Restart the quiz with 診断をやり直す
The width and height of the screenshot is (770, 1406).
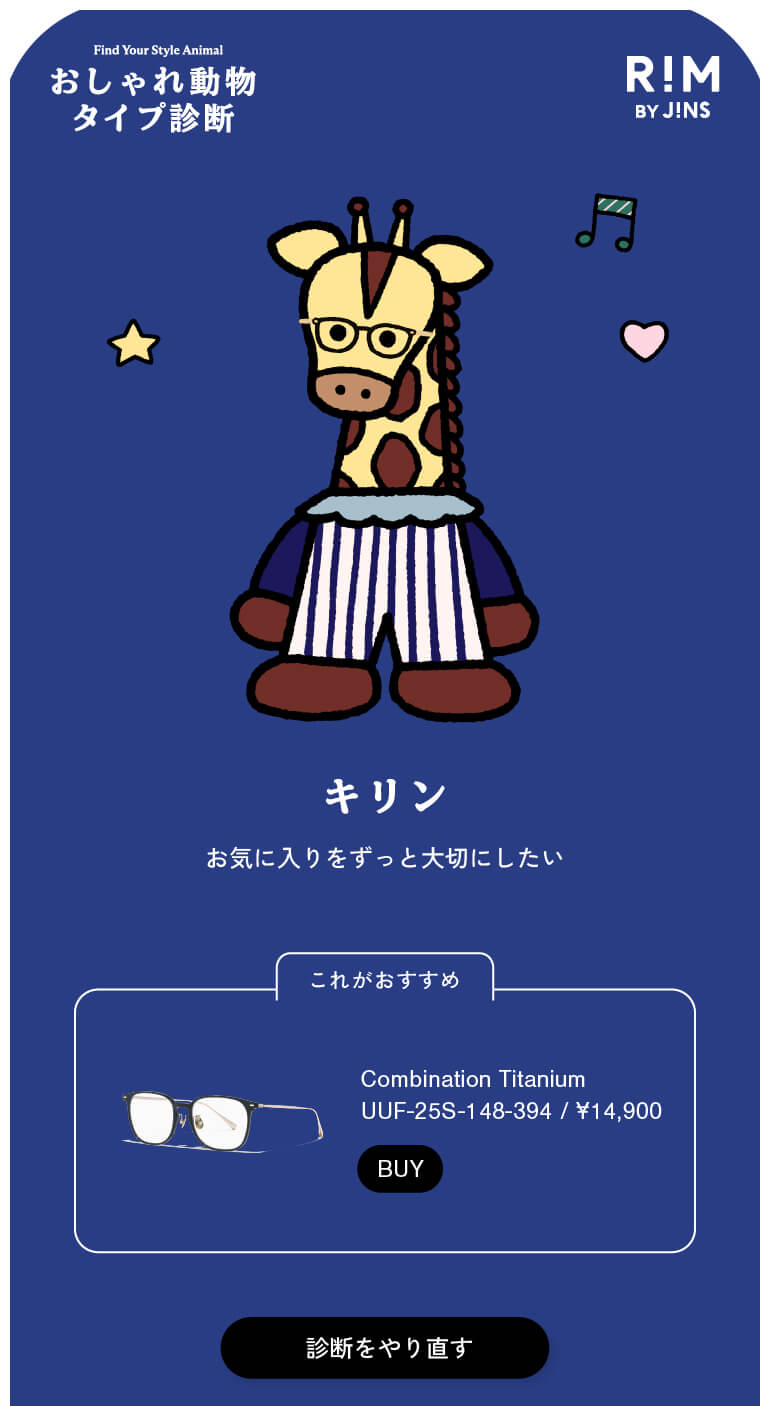(x=385, y=1347)
